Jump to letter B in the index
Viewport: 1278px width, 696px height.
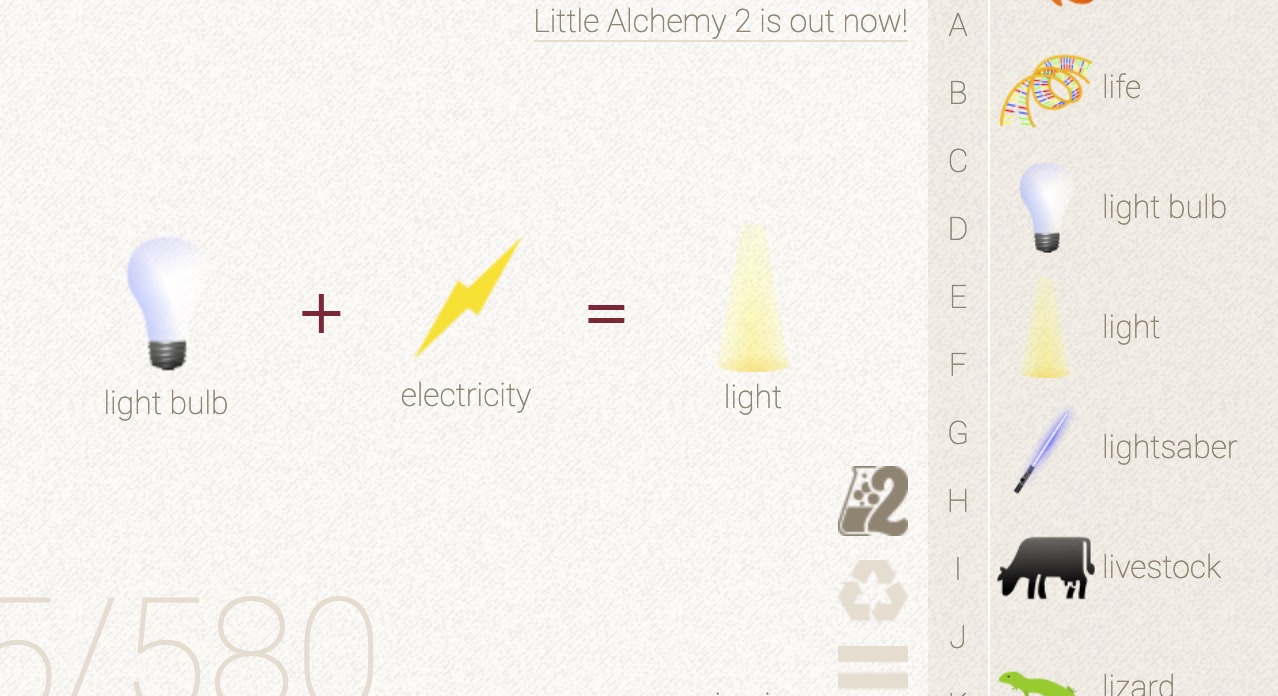pos(958,93)
